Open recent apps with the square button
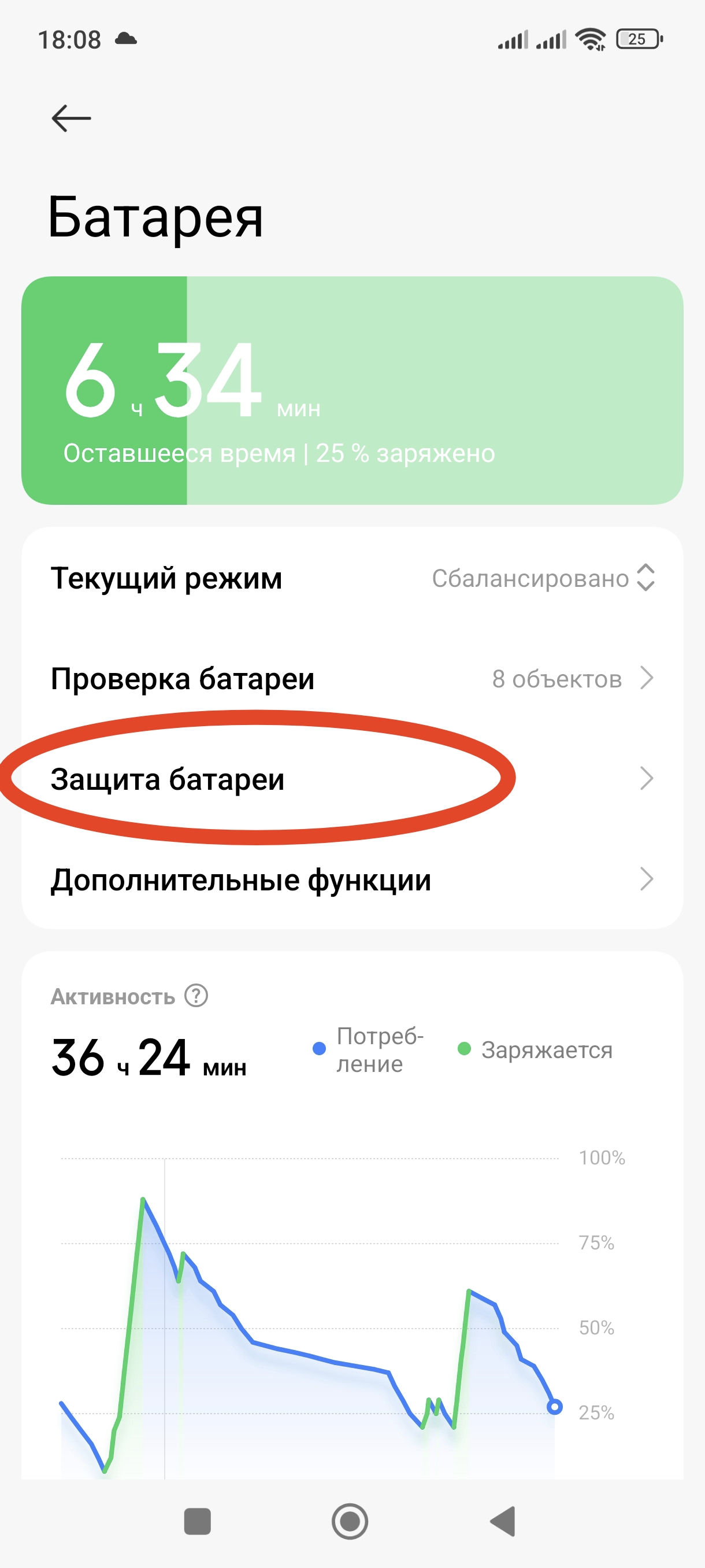 (x=197, y=1521)
